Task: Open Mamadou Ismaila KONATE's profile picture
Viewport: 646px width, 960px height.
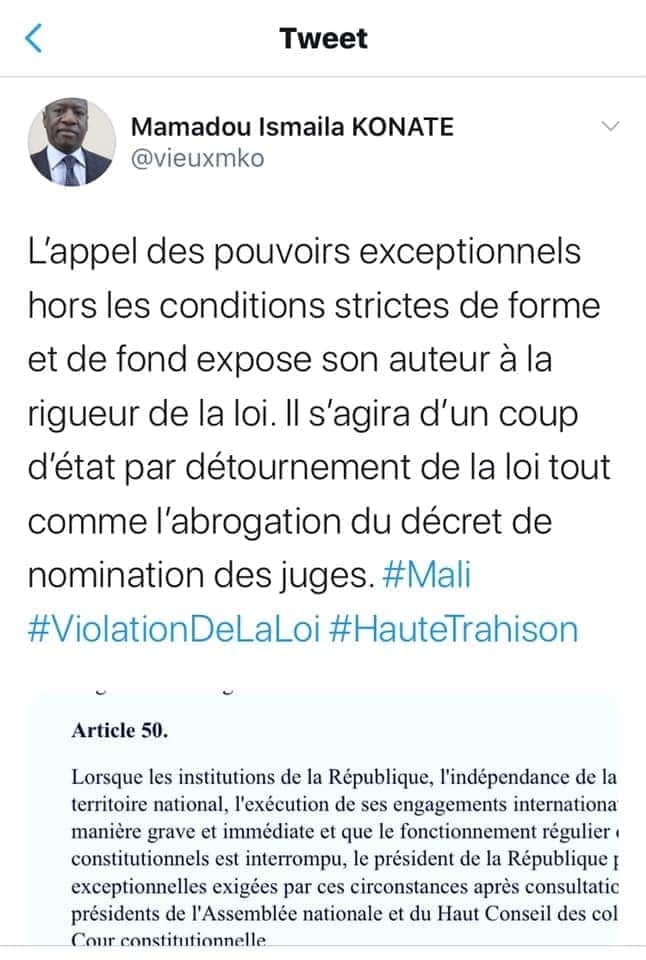Action: 71,141
